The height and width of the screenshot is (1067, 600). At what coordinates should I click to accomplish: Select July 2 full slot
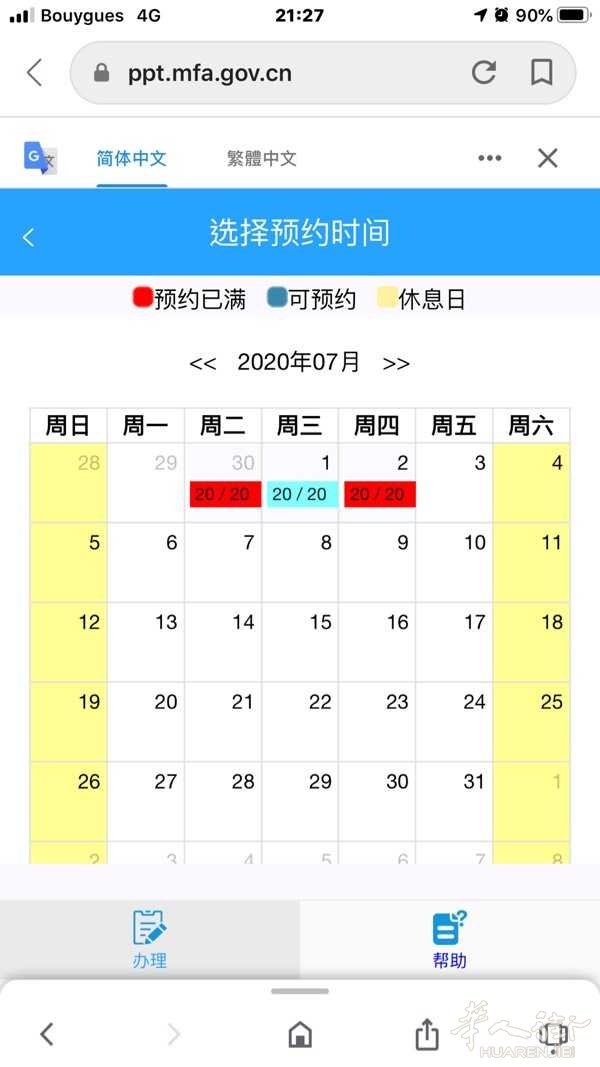click(x=380, y=494)
